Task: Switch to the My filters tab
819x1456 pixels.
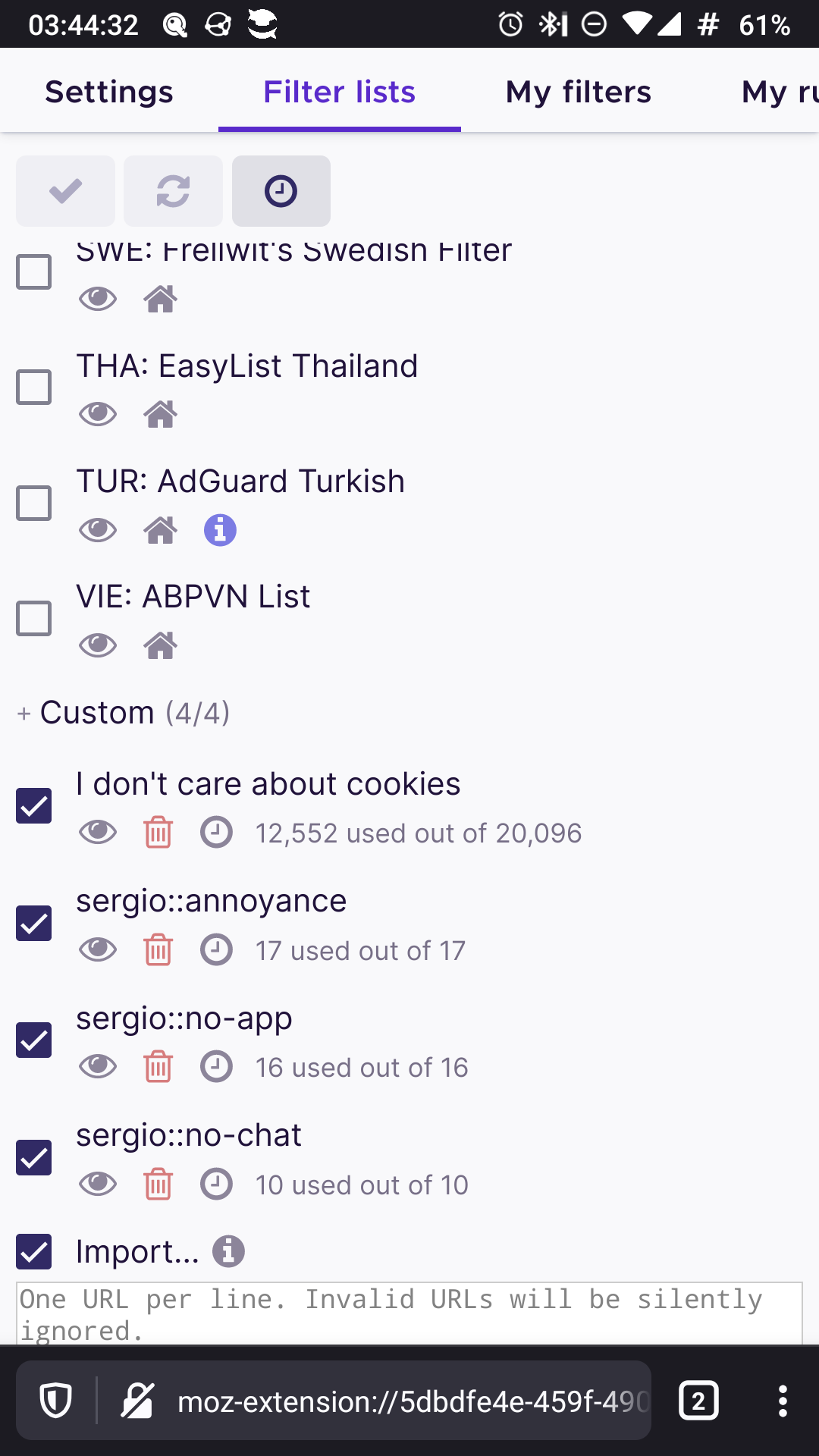Action: pos(578,92)
